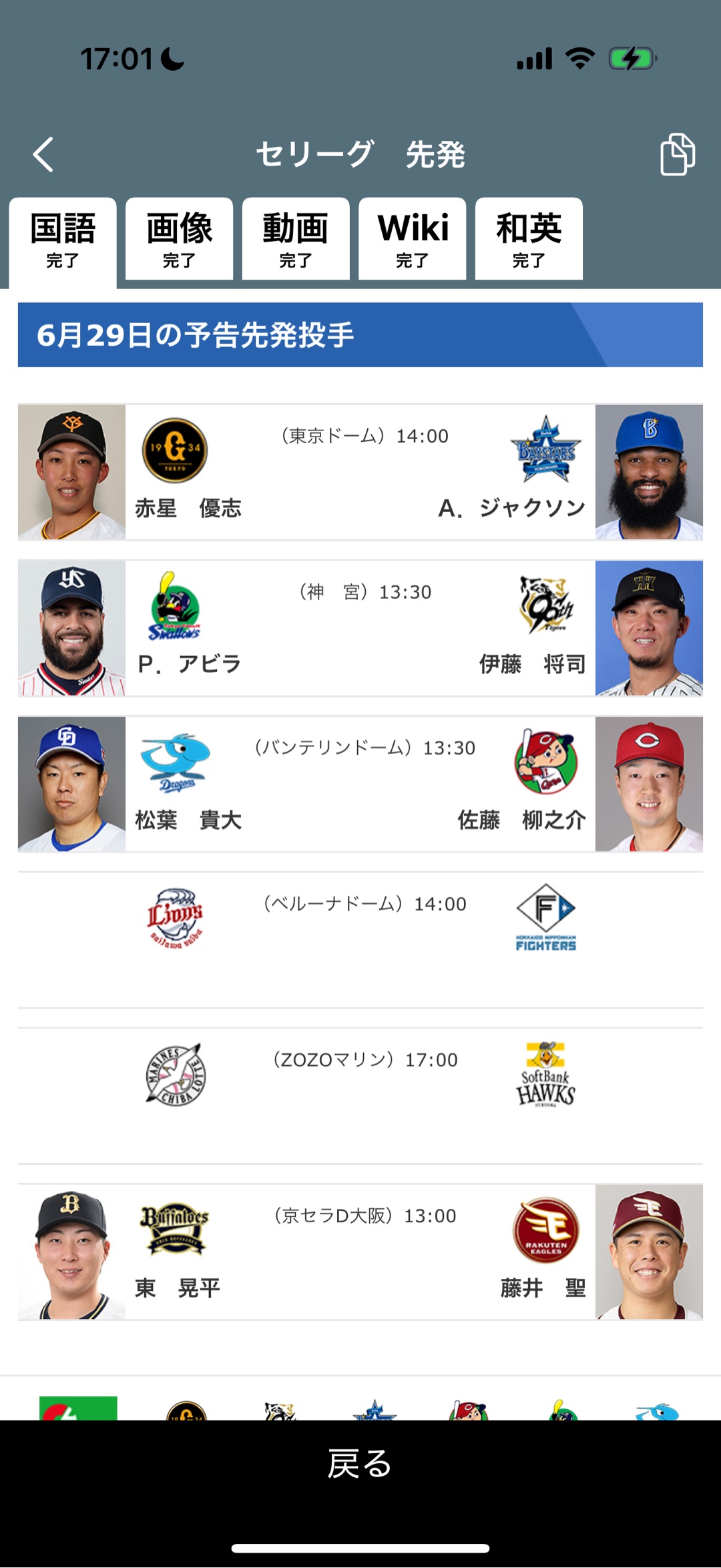Image resolution: width=721 pixels, height=1568 pixels.
Task: Select the Wiki tab
Action: coord(412,239)
